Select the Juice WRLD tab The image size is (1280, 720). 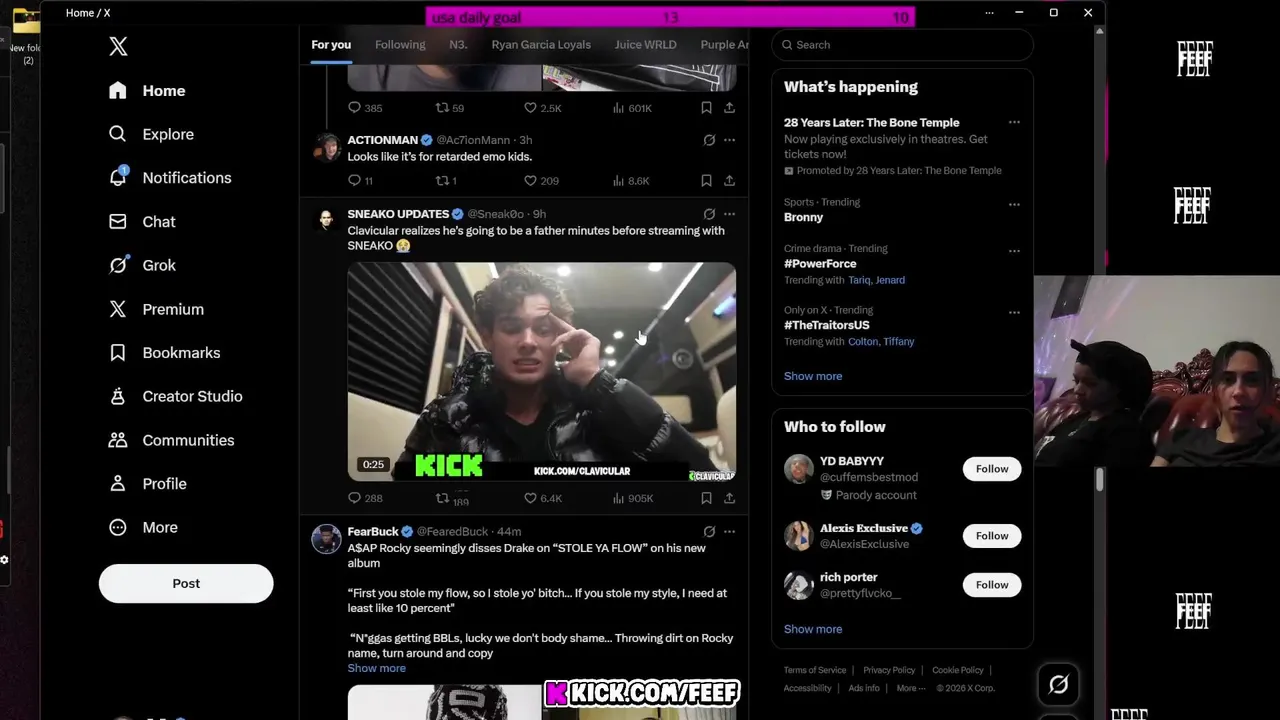coord(645,45)
